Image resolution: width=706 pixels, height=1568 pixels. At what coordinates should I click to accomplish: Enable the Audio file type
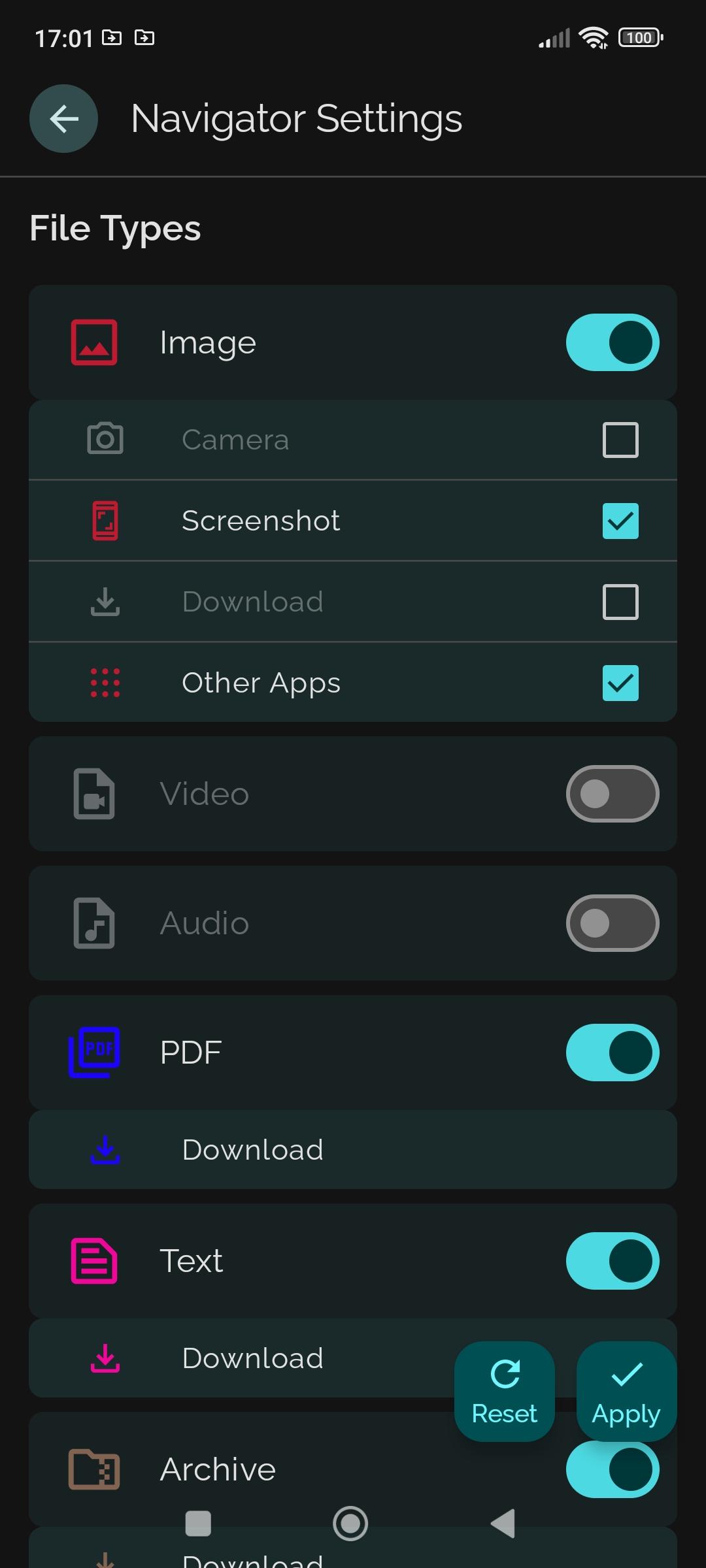coord(612,923)
